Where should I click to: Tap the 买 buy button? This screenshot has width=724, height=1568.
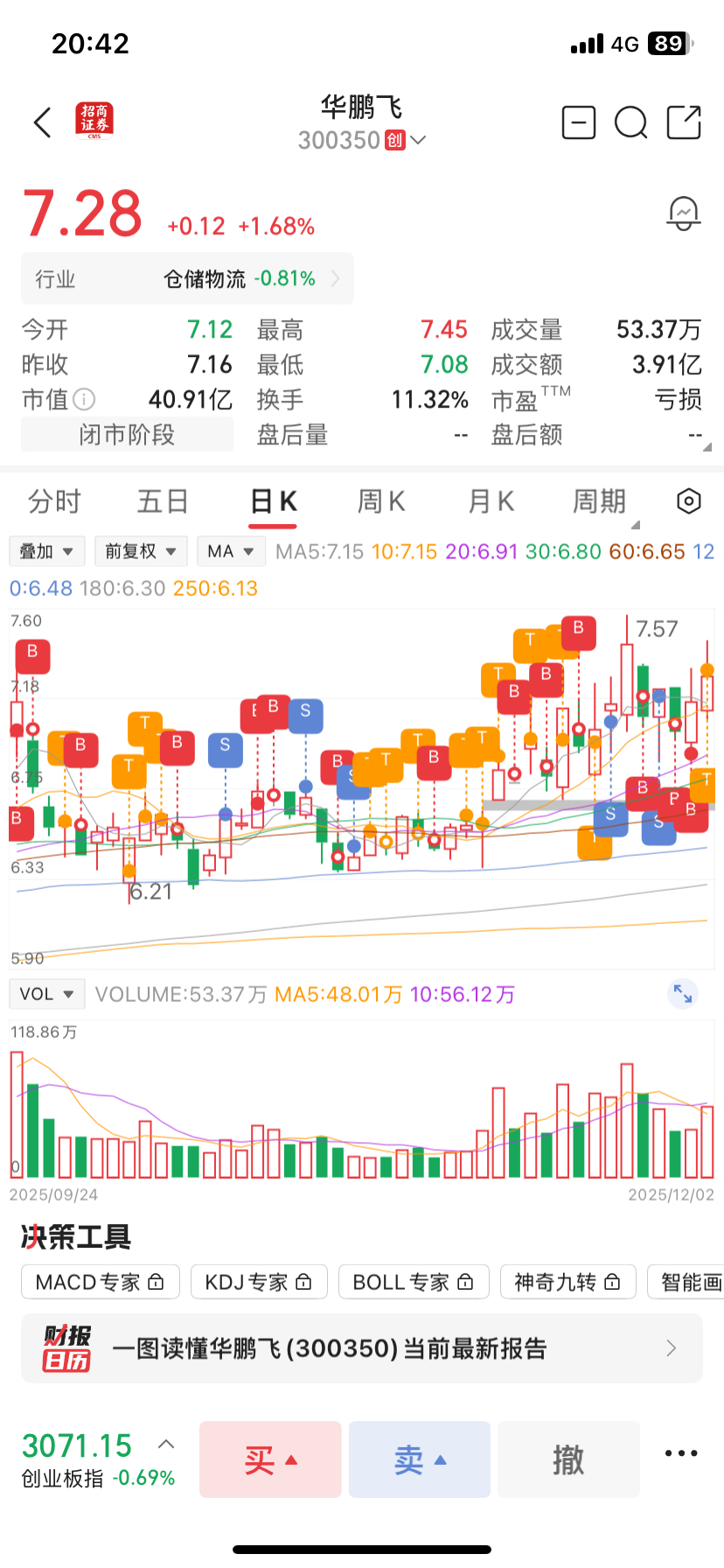click(270, 1459)
